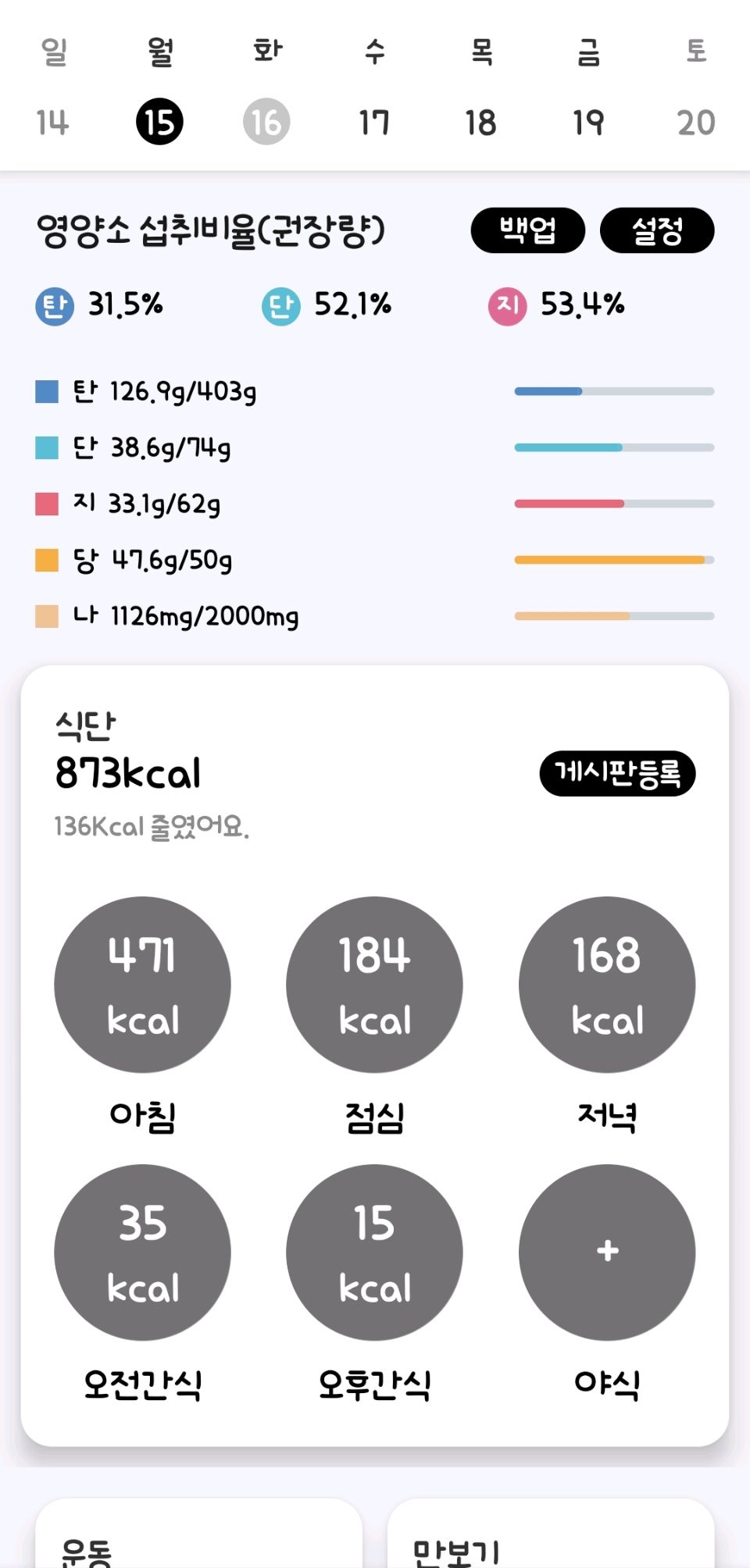Open 점심 lunch 184 kcal entry
Viewport: 750px width, 1568px height.
tap(374, 985)
